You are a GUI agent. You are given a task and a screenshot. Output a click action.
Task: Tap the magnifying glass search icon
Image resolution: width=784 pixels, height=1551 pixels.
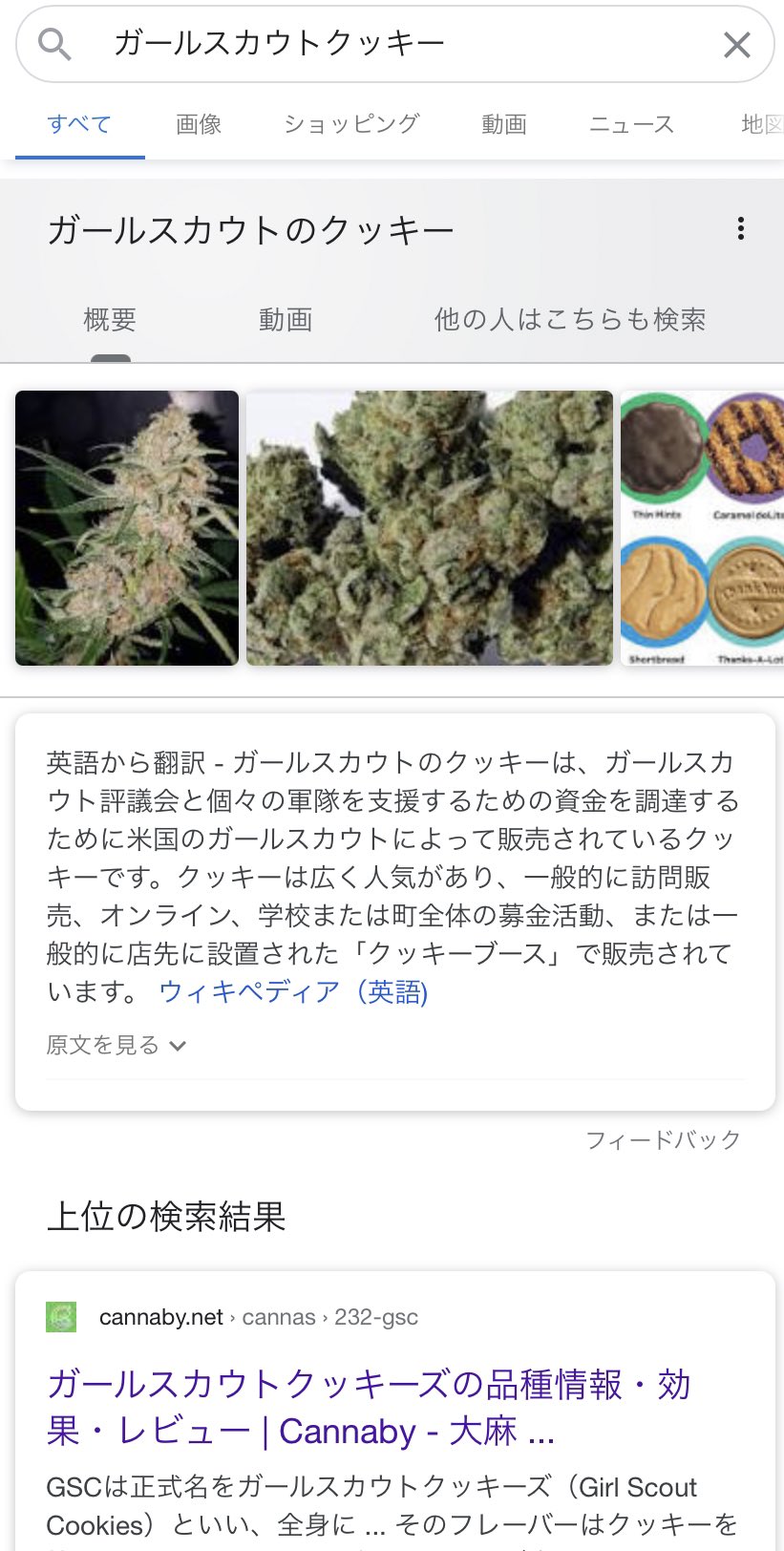pos(54,44)
